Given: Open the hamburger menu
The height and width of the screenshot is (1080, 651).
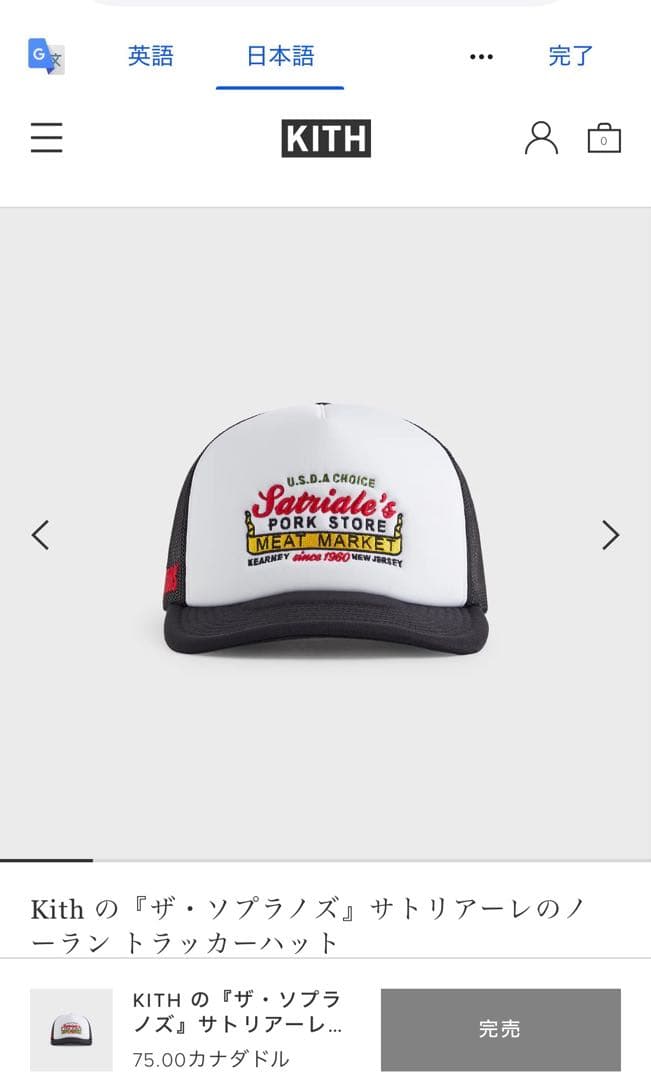Looking at the screenshot, I should 46,138.
